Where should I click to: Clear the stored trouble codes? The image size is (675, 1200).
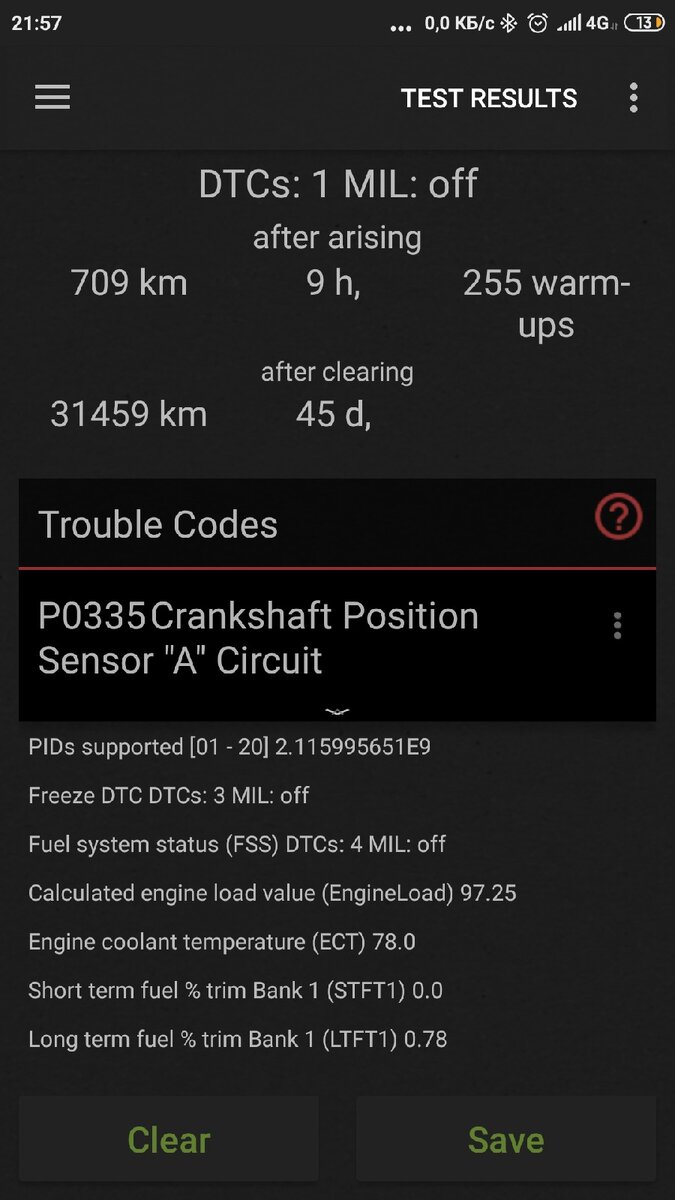[169, 1140]
